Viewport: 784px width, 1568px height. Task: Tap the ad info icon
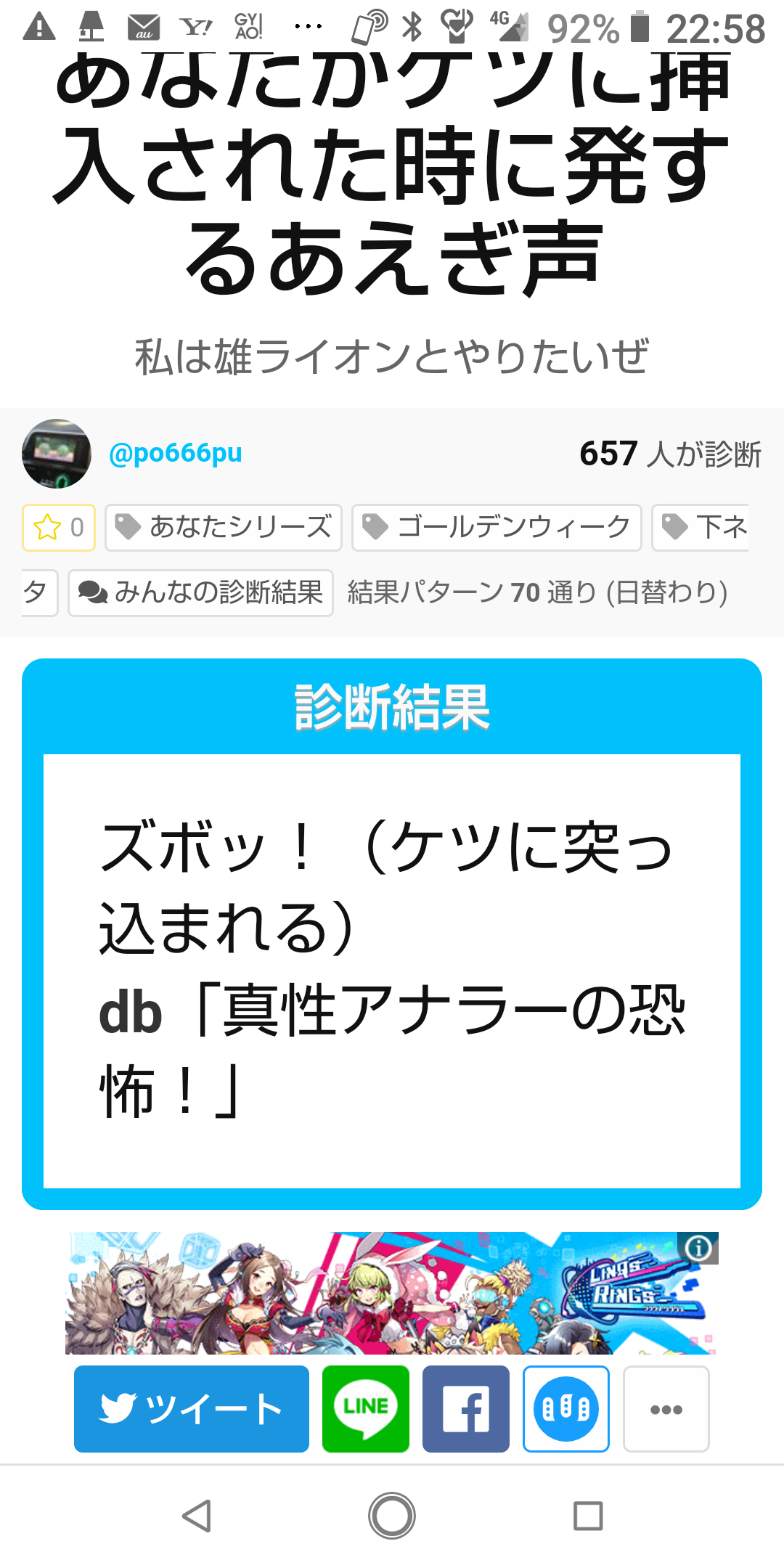pos(698,1248)
